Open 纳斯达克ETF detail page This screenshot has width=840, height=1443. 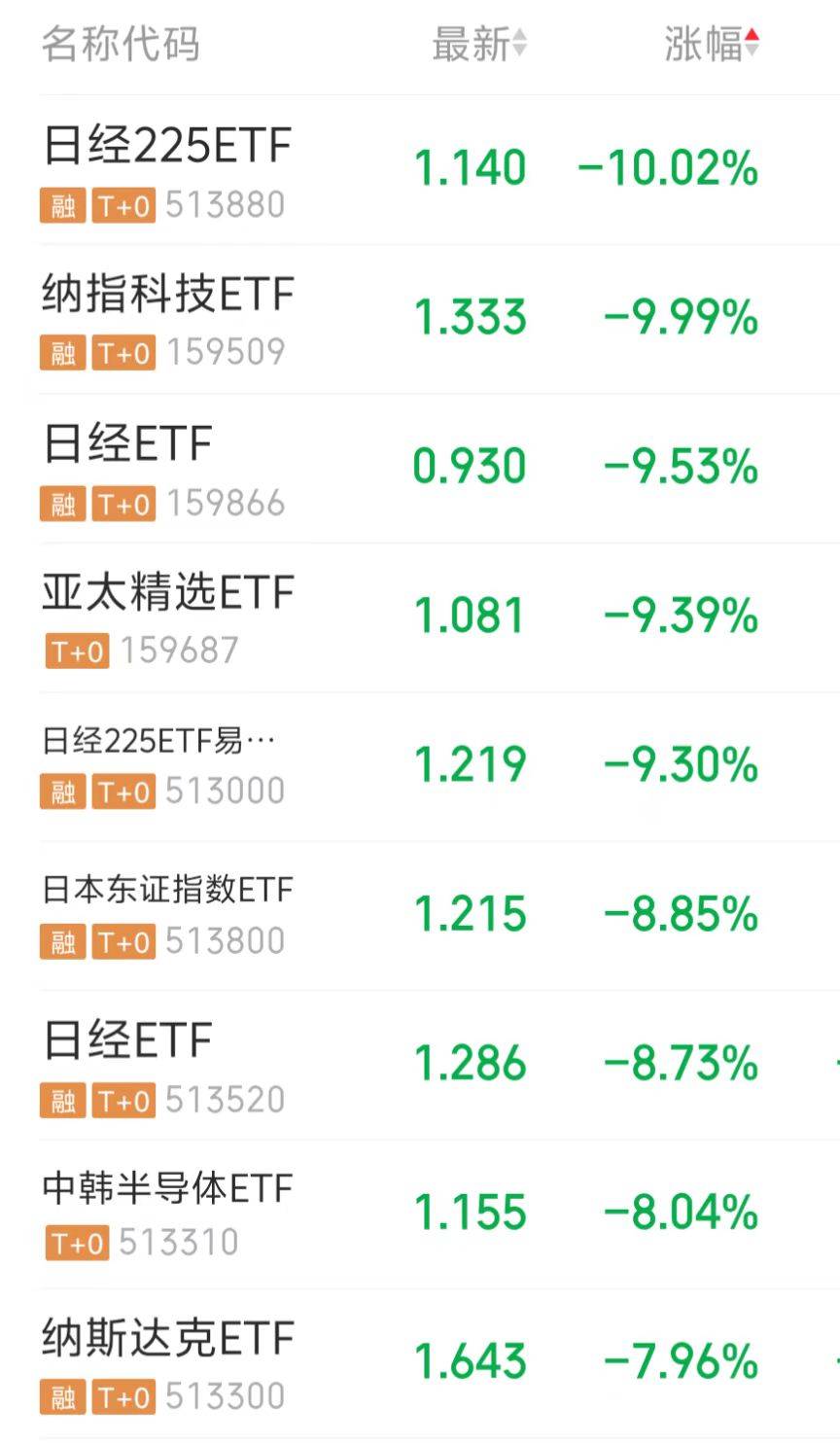click(x=165, y=1338)
